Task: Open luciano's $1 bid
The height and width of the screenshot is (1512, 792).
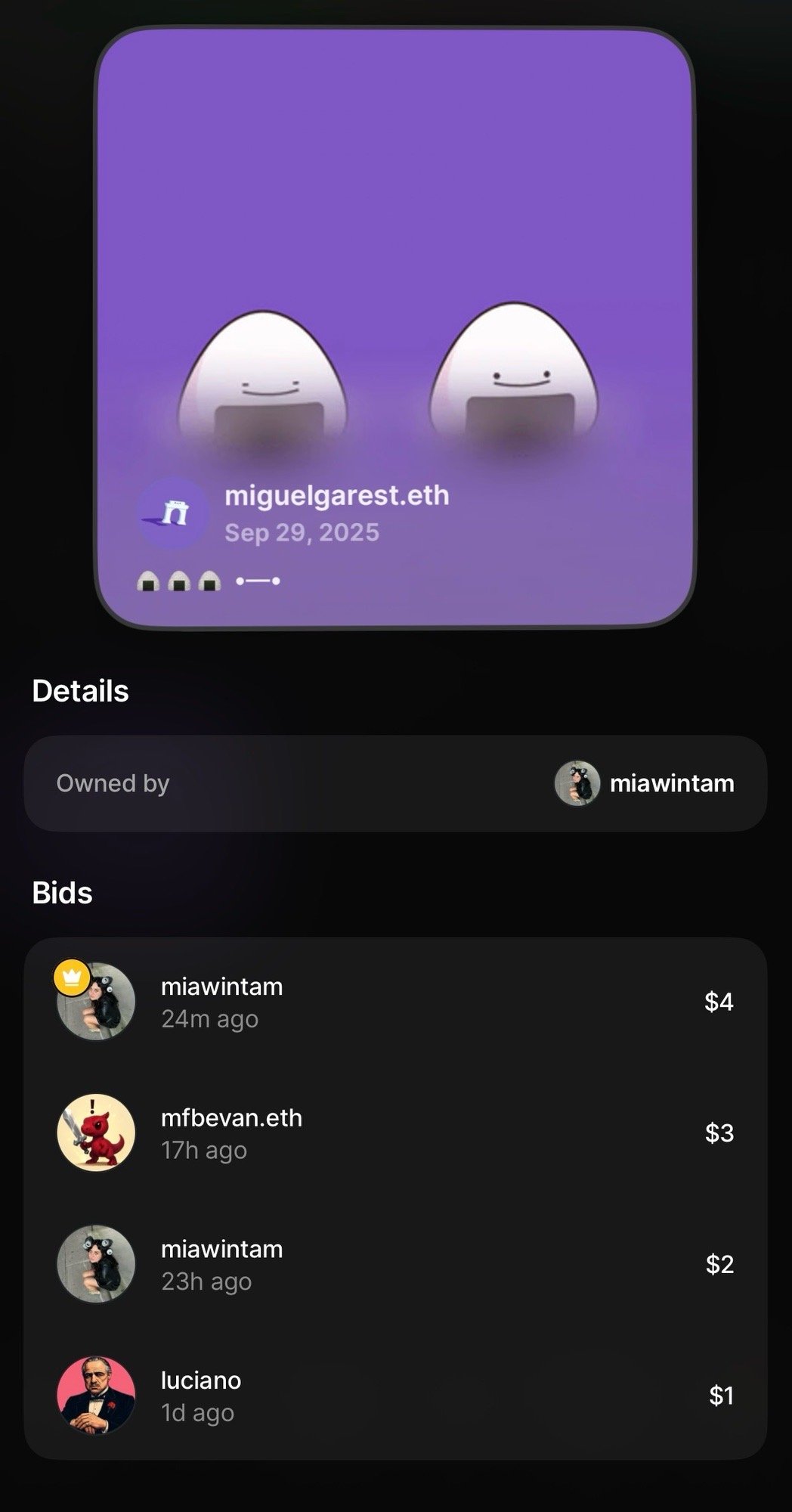Action: coord(394,1395)
